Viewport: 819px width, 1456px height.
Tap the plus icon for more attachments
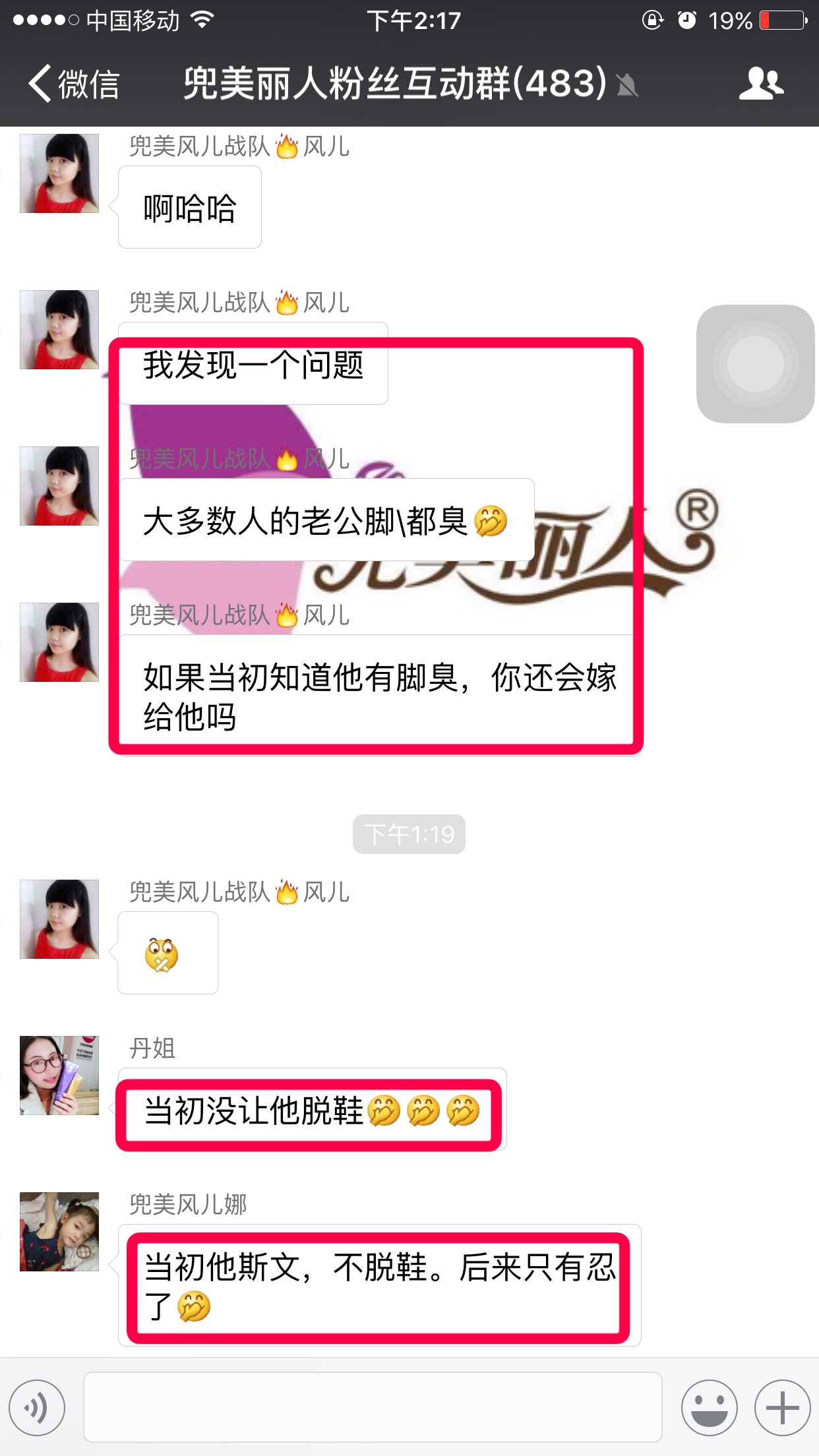(782, 1408)
